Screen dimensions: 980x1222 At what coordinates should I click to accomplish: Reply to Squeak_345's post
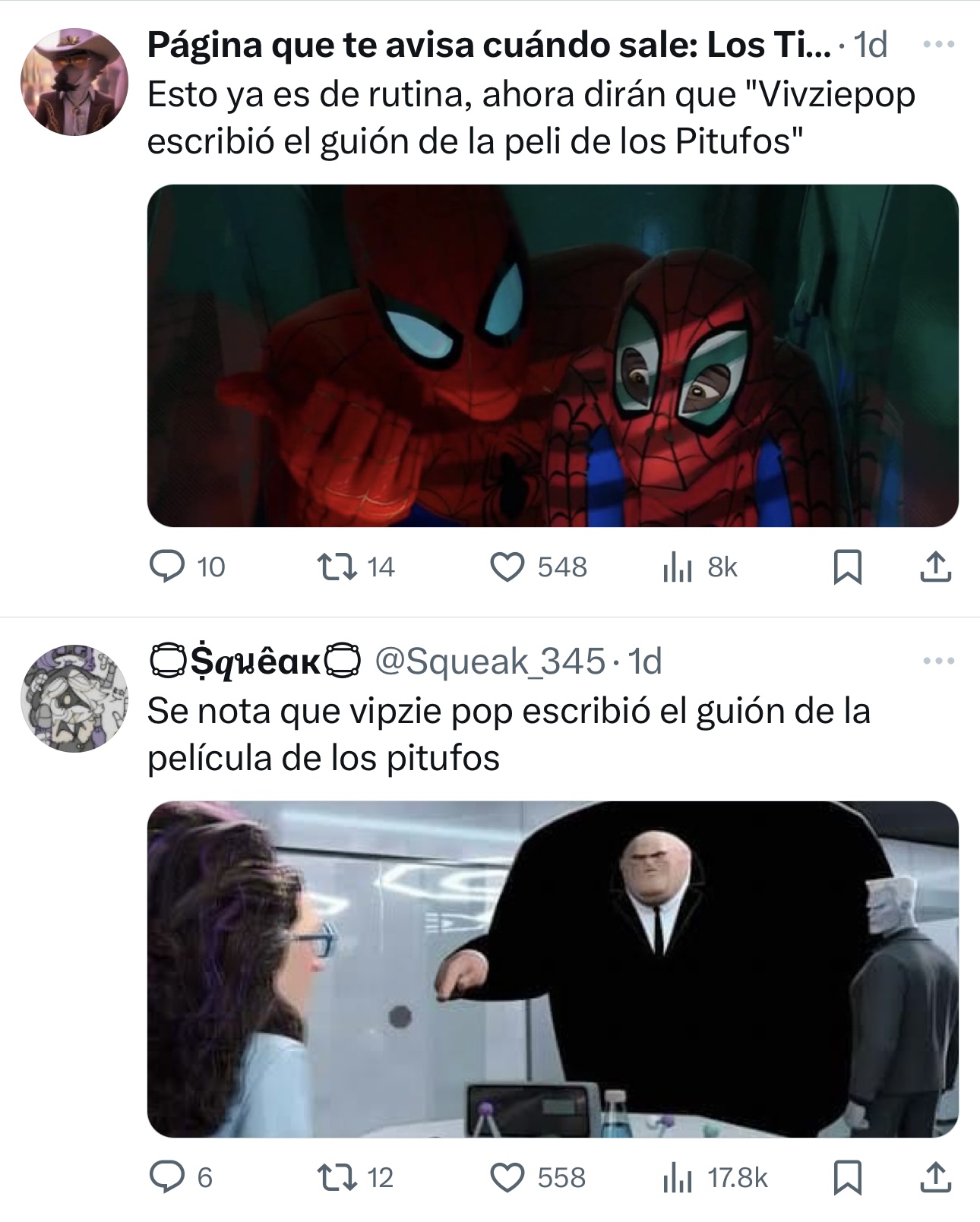pyautogui.click(x=167, y=1178)
